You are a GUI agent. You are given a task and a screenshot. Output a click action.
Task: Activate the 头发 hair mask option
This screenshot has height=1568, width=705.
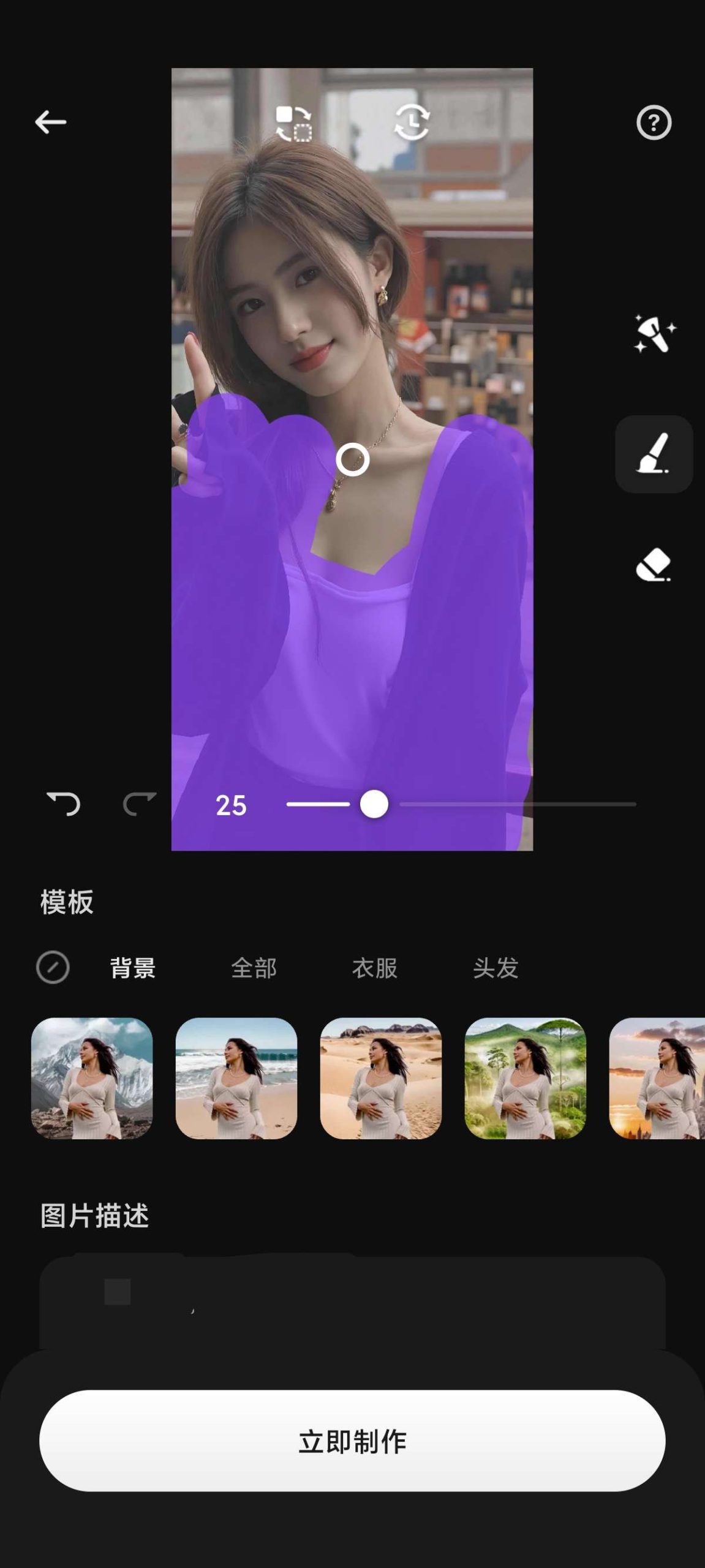496,968
